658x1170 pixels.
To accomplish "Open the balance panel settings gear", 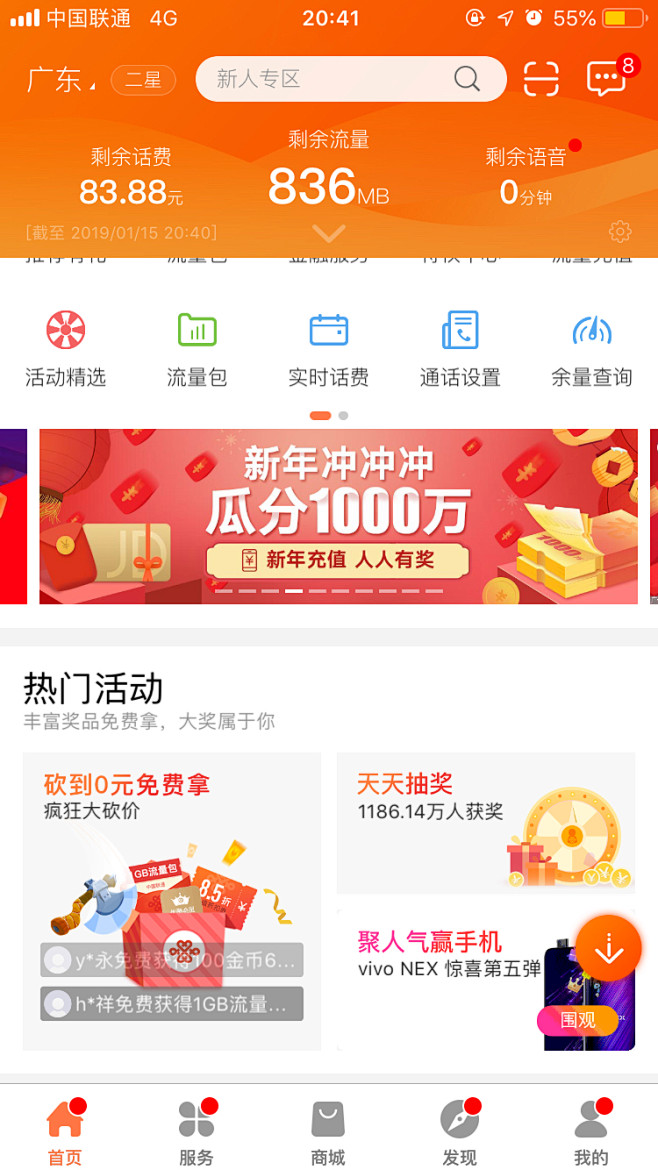I will pyautogui.click(x=620, y=232).
